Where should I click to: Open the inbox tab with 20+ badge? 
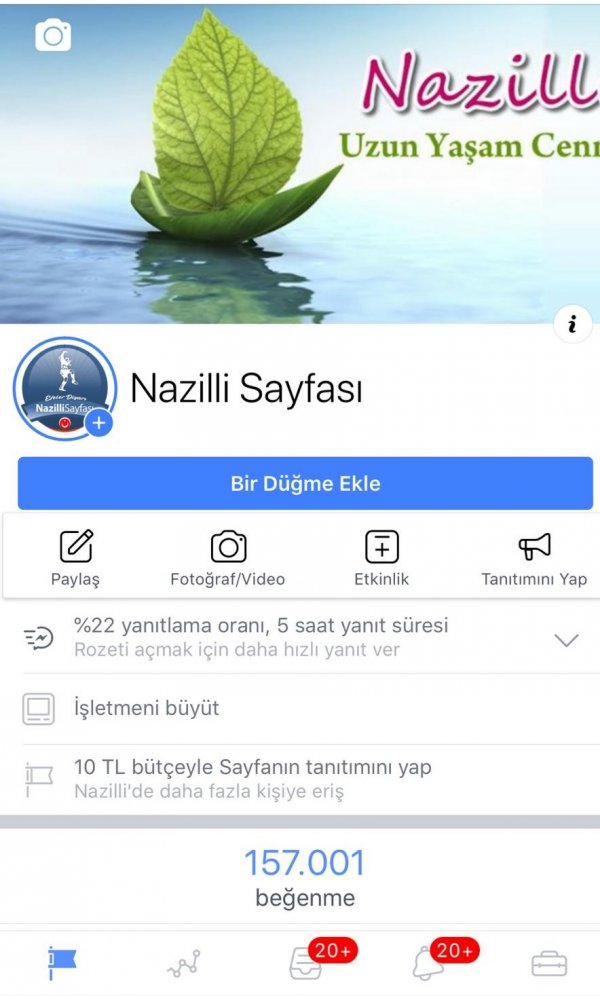click(x=305, y=963)
